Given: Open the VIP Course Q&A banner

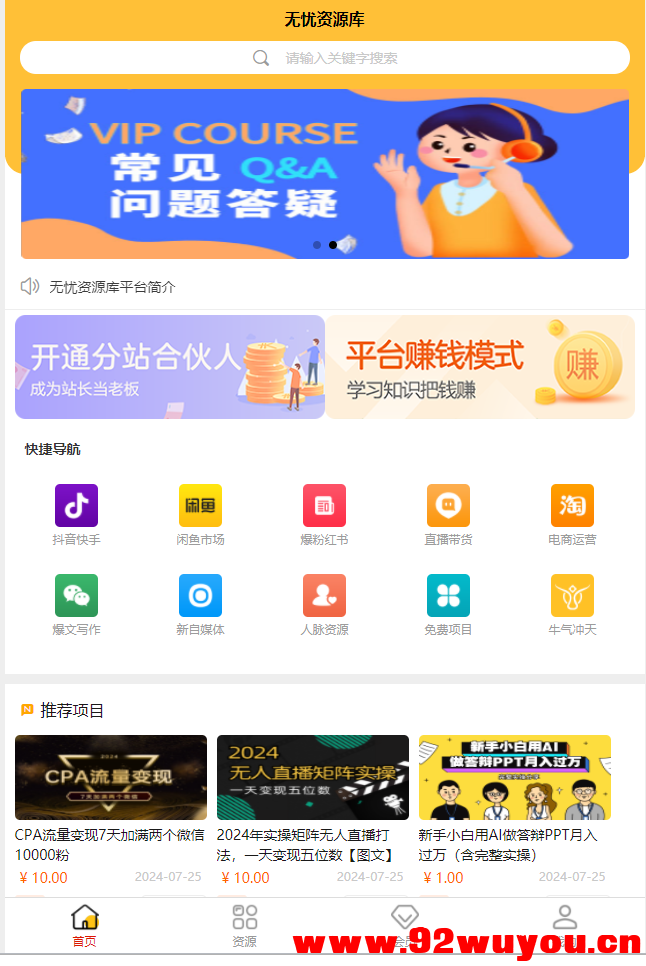Looking at the screenshot, I should click(x=325, y=174).
